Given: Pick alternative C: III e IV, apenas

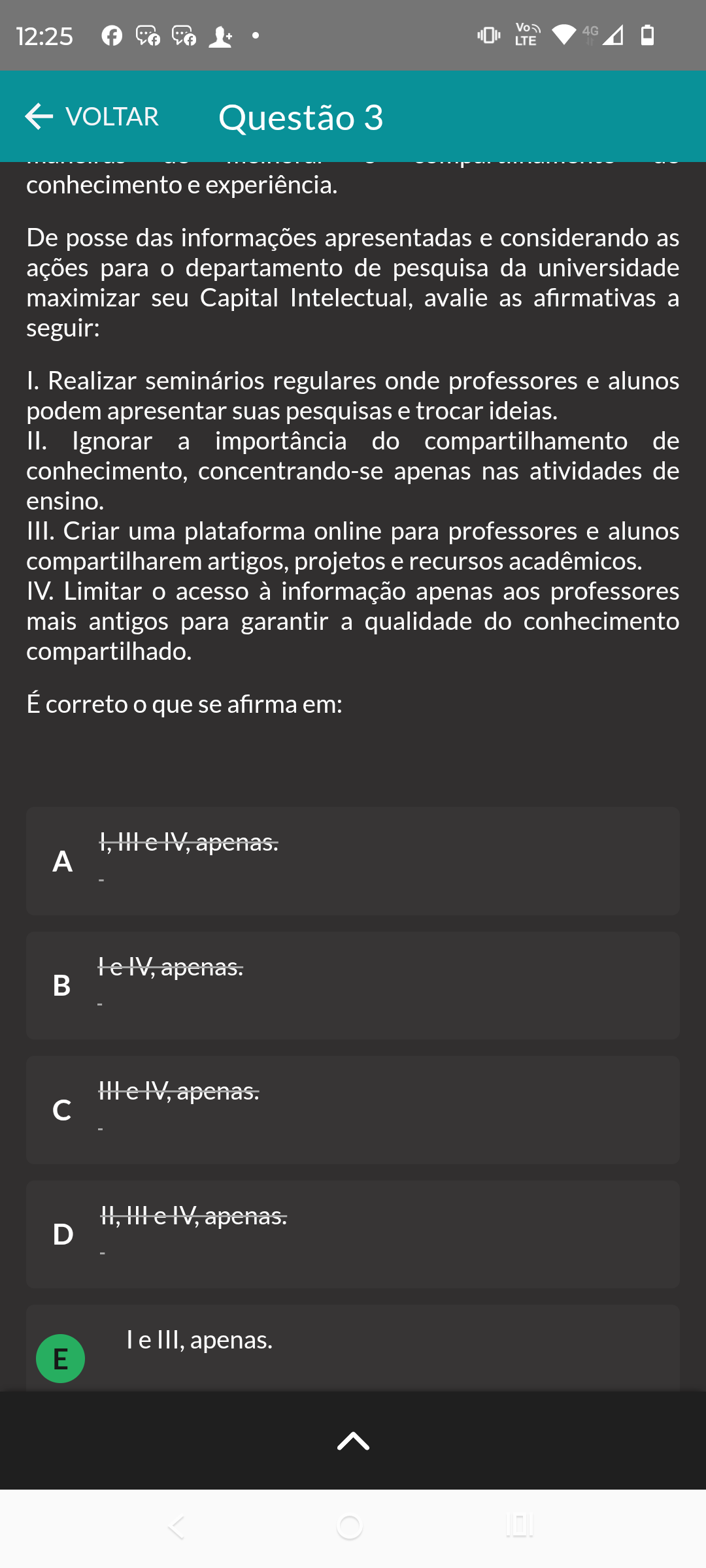Looking at the screenshot, I should (353, 1109).
